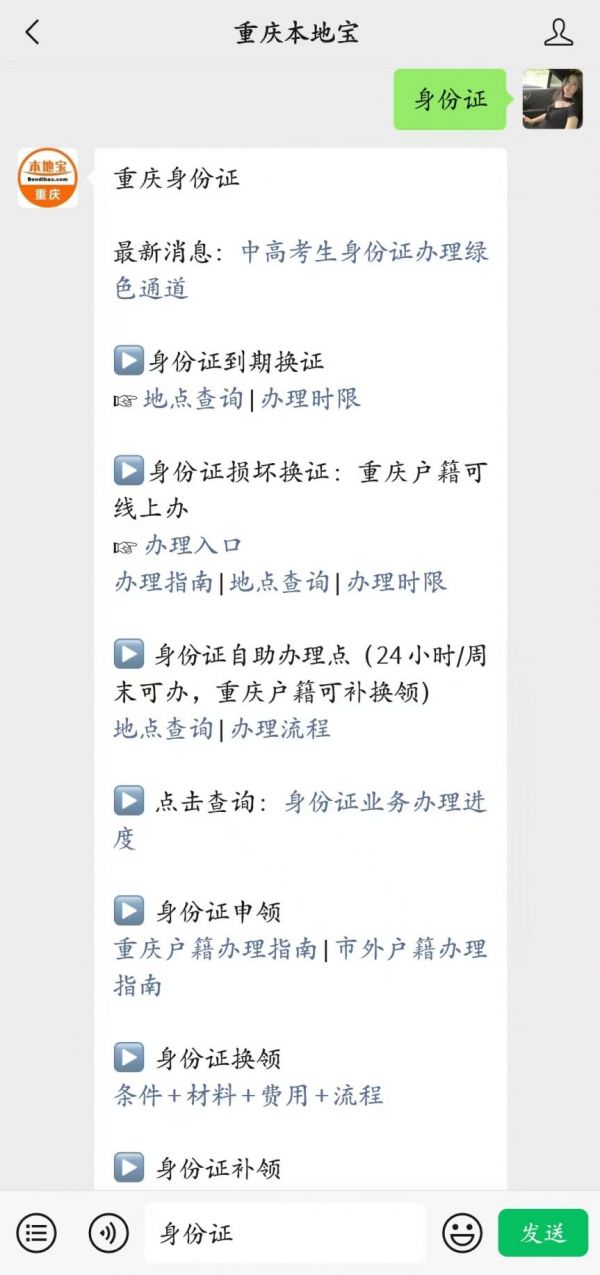Open the 重庆户籍办理指南 link

(215, 949)
